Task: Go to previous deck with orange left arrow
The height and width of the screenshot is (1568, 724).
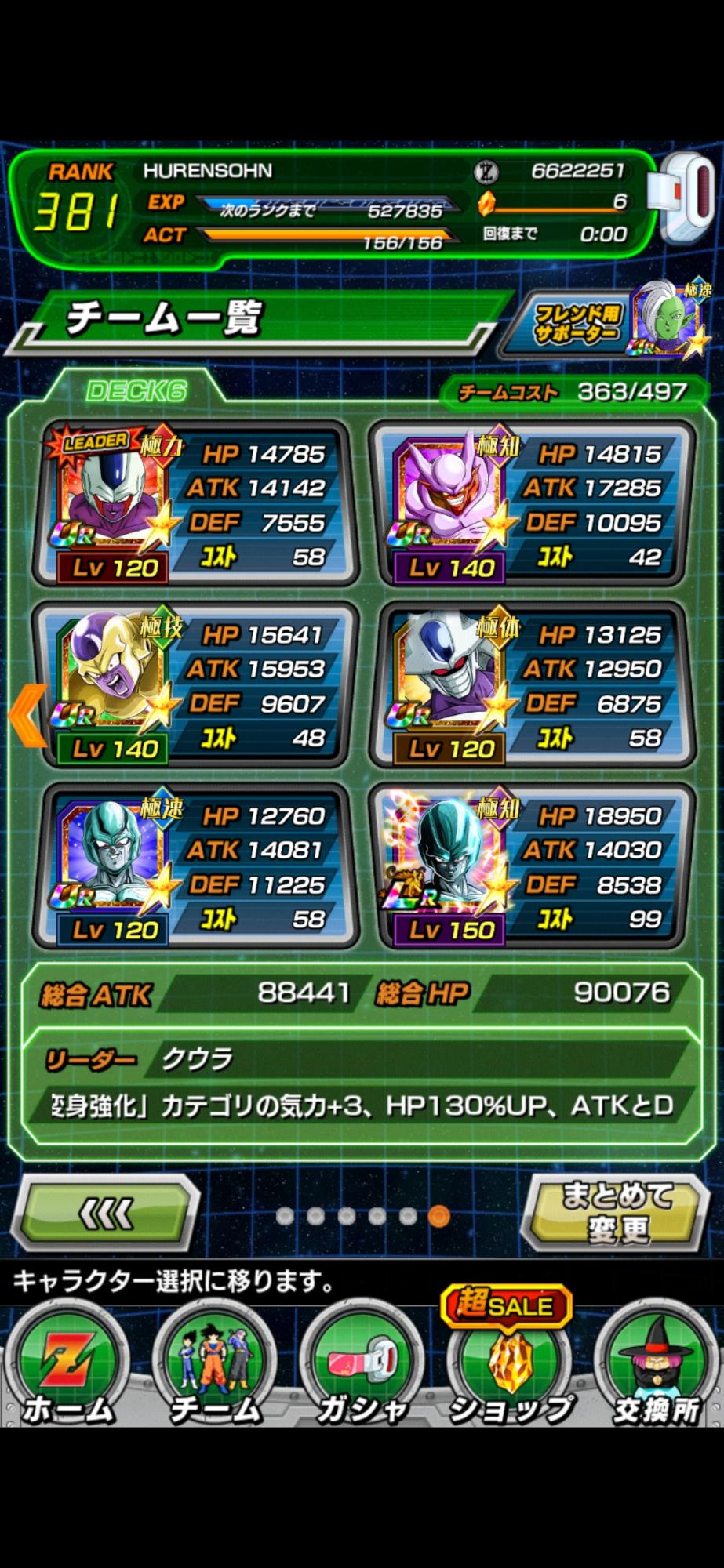Action: [29, 716]
